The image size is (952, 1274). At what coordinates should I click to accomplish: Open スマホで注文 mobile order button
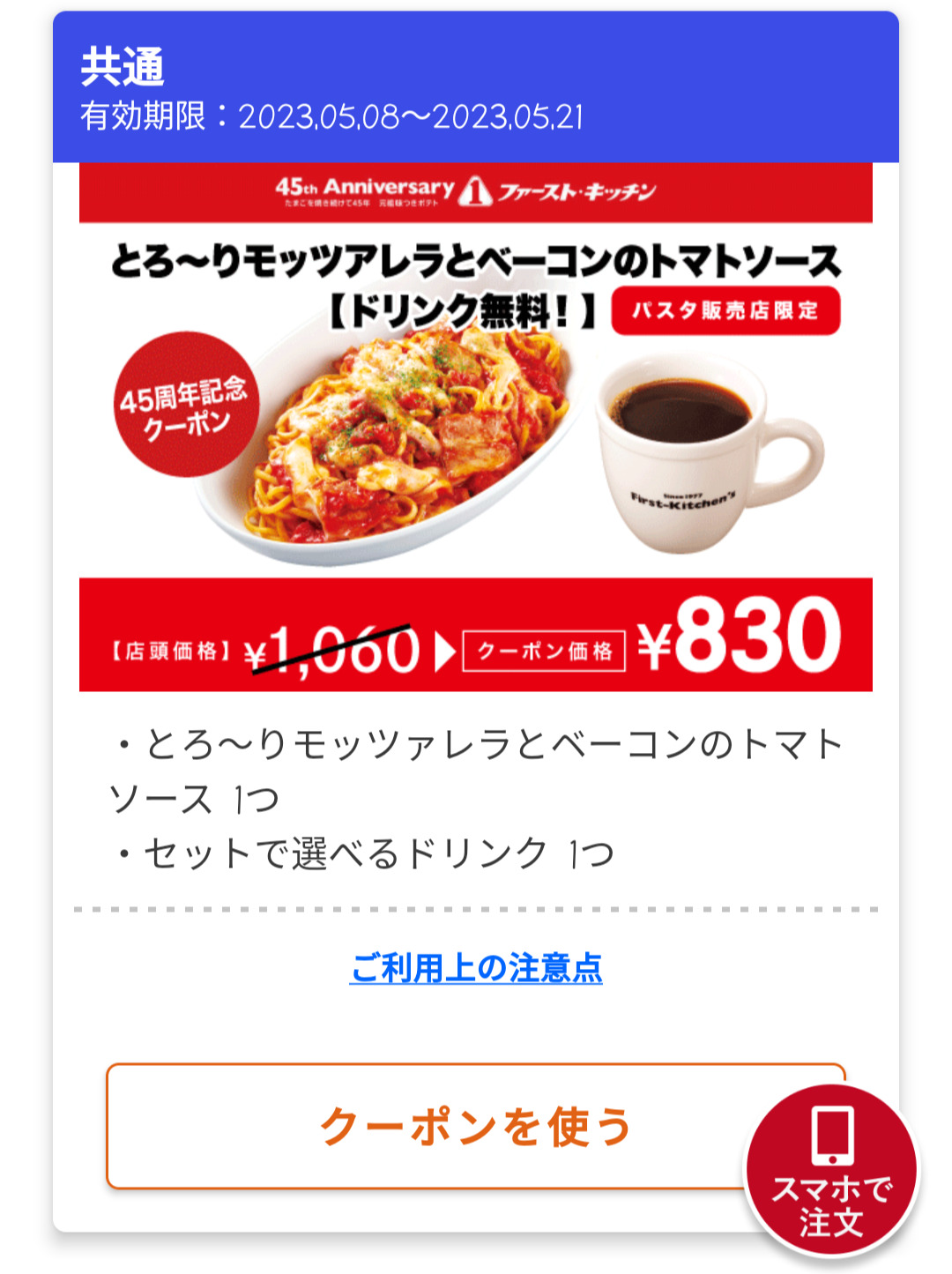point(831,1171)
